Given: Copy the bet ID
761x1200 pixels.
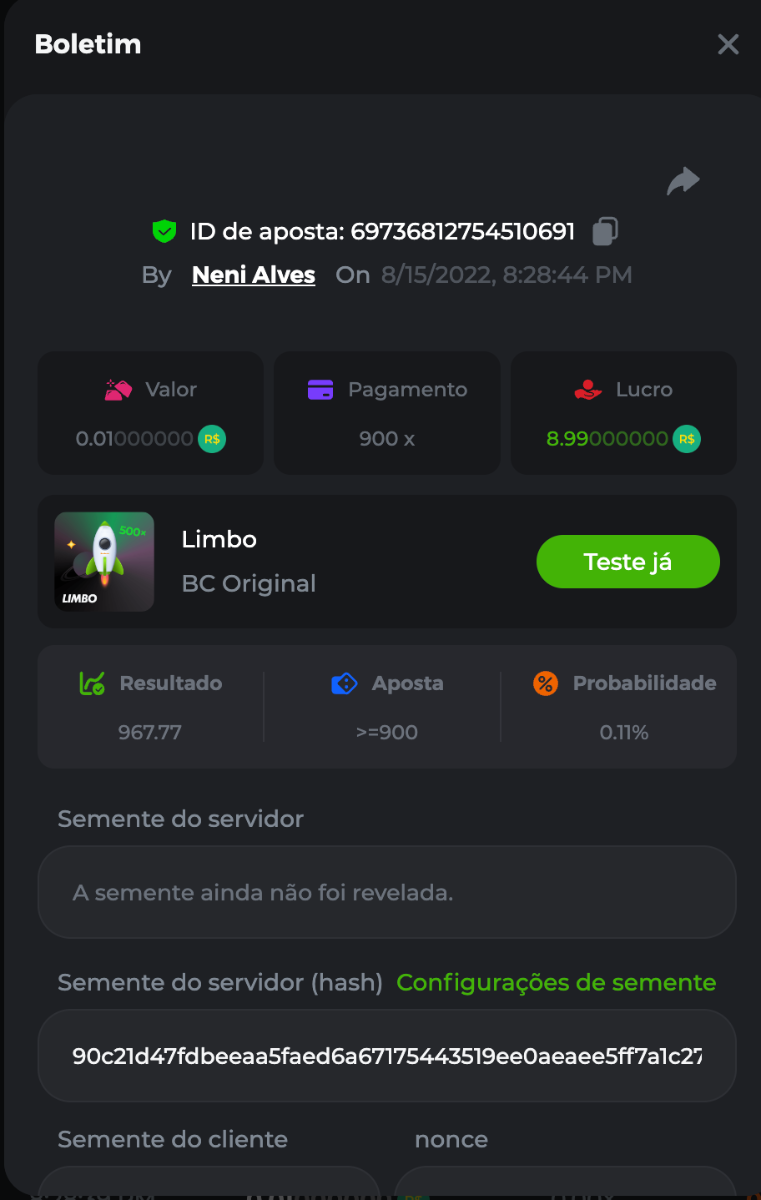Looking at the screenshot, I should pyautogui.click(x=605, y=232).
